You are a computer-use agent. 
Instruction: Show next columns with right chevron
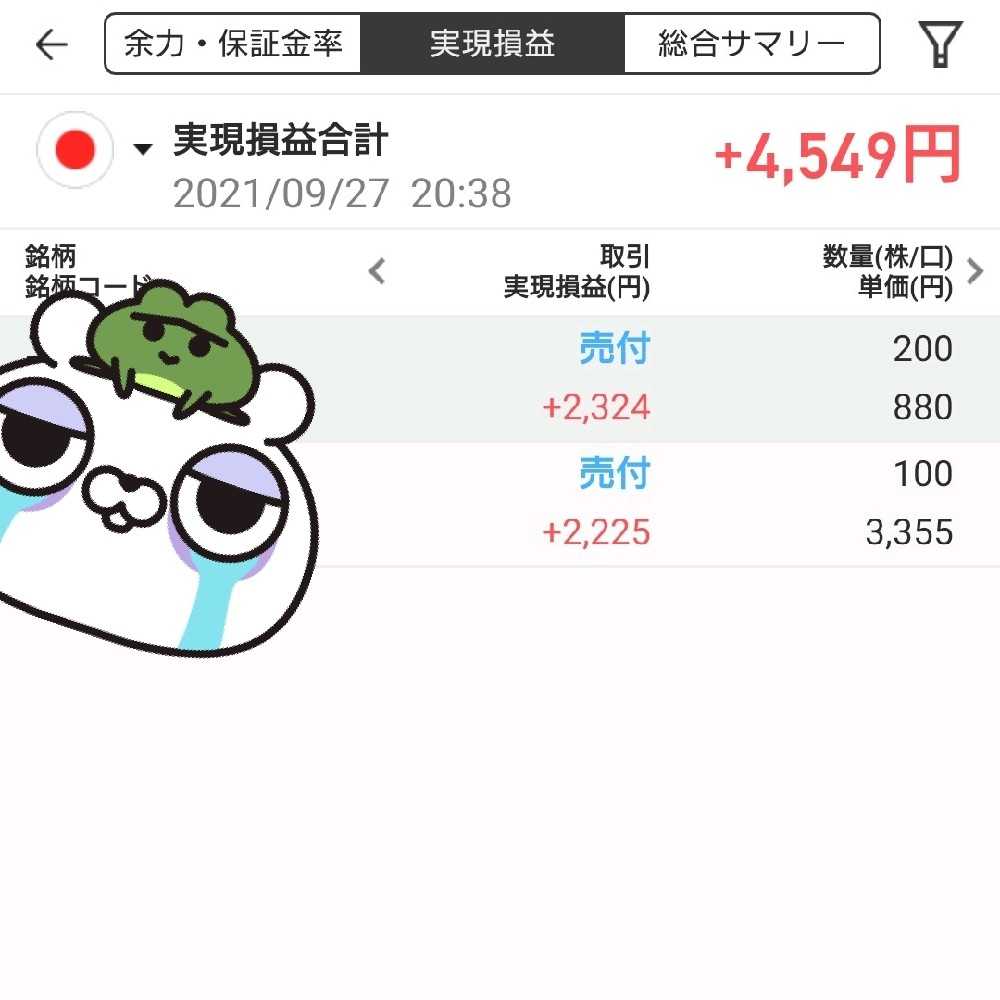976,271
